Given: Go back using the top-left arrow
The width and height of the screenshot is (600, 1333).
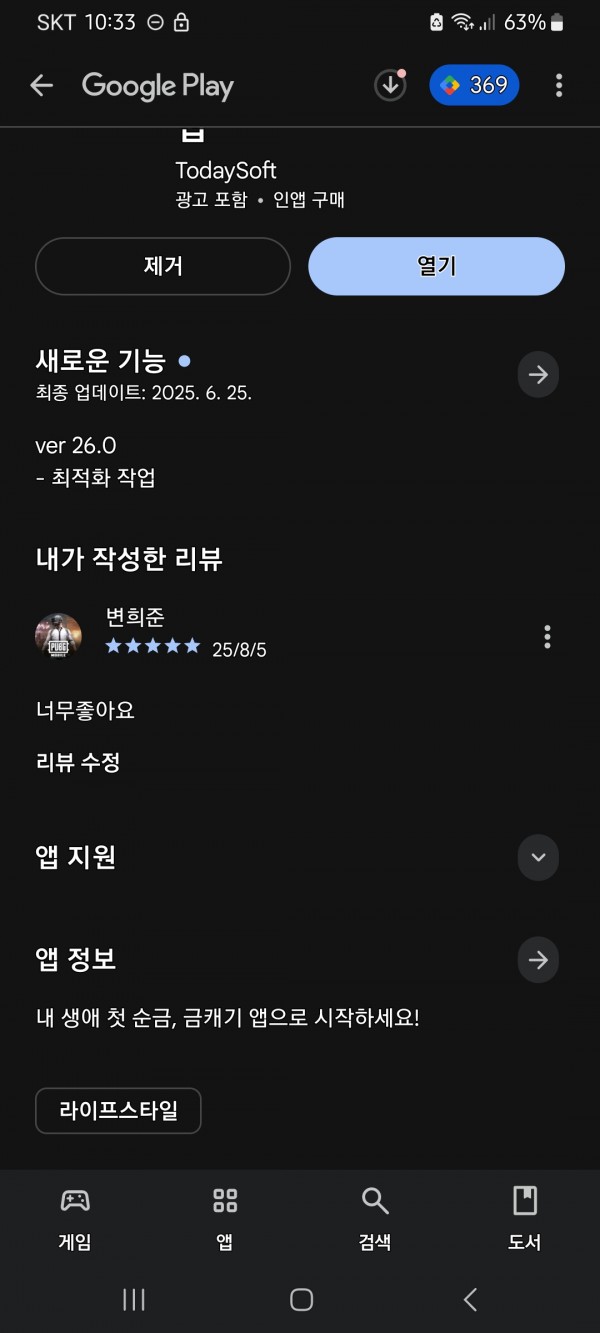Looking at the screenshot, I should pyautogui.click(x=41, y=86).
